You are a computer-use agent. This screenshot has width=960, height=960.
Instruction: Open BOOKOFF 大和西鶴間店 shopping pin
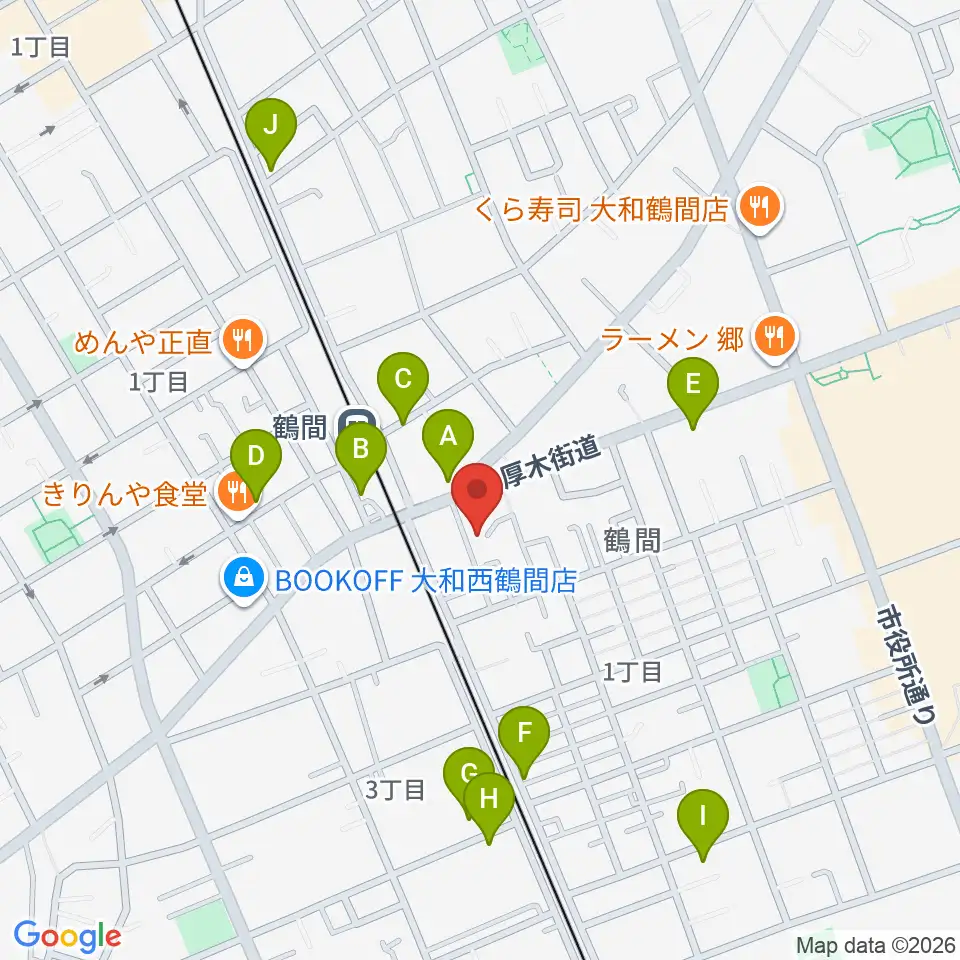click(x=244, y=580)
